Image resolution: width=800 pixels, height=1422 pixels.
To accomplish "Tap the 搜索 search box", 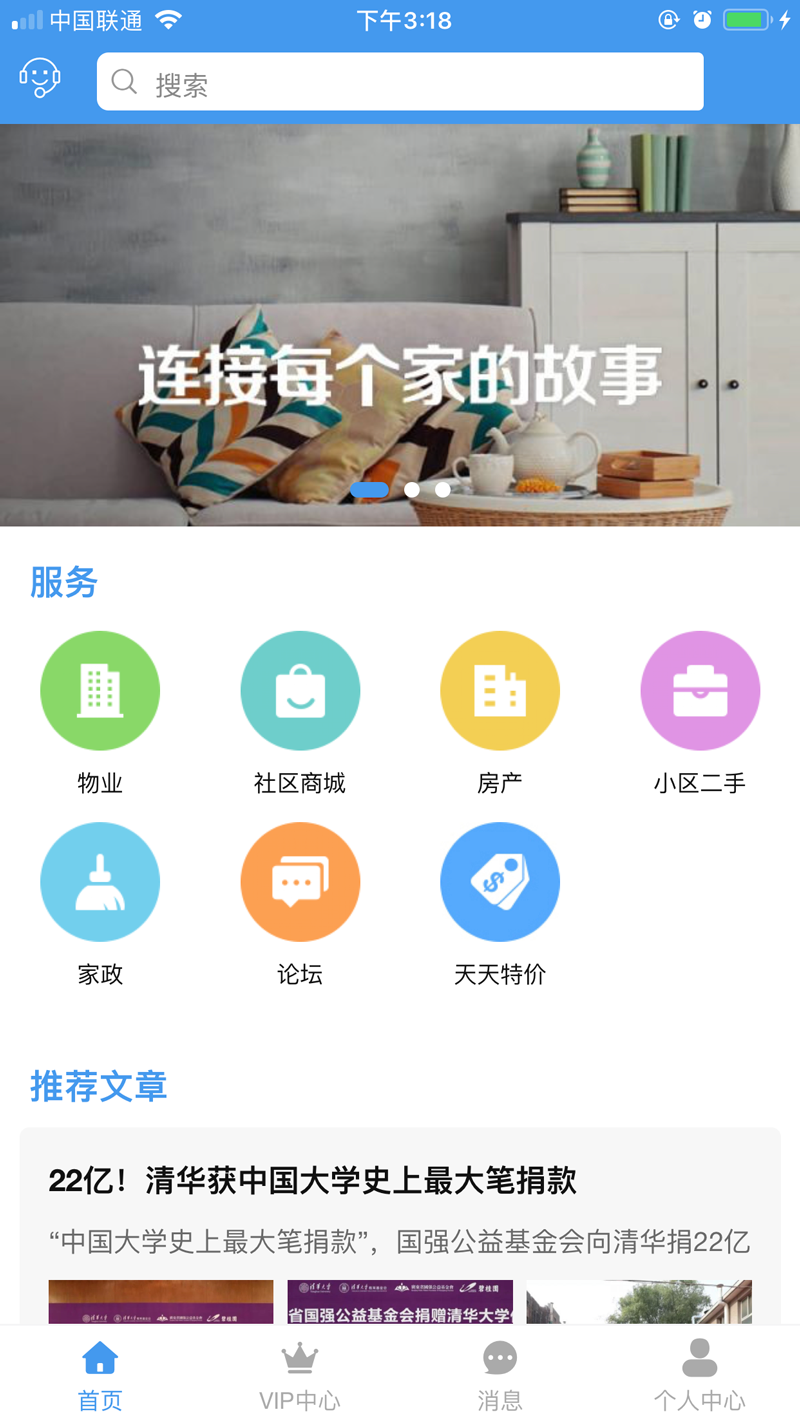I will (400, 82).
